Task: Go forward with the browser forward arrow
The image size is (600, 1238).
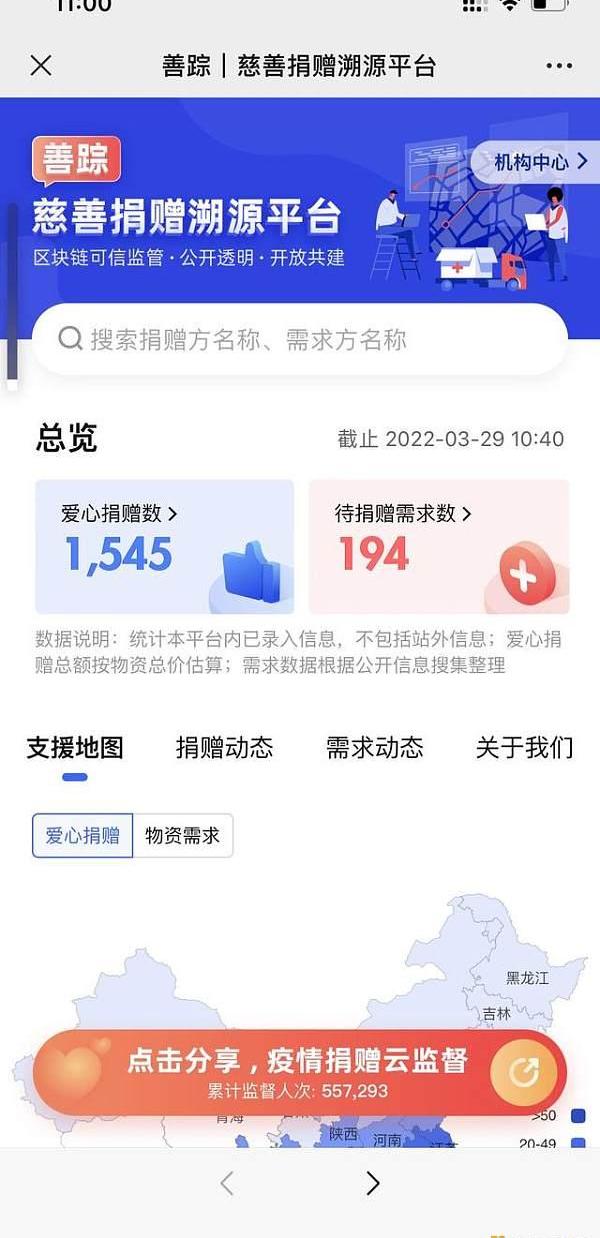Action: tap(373, 1183)
